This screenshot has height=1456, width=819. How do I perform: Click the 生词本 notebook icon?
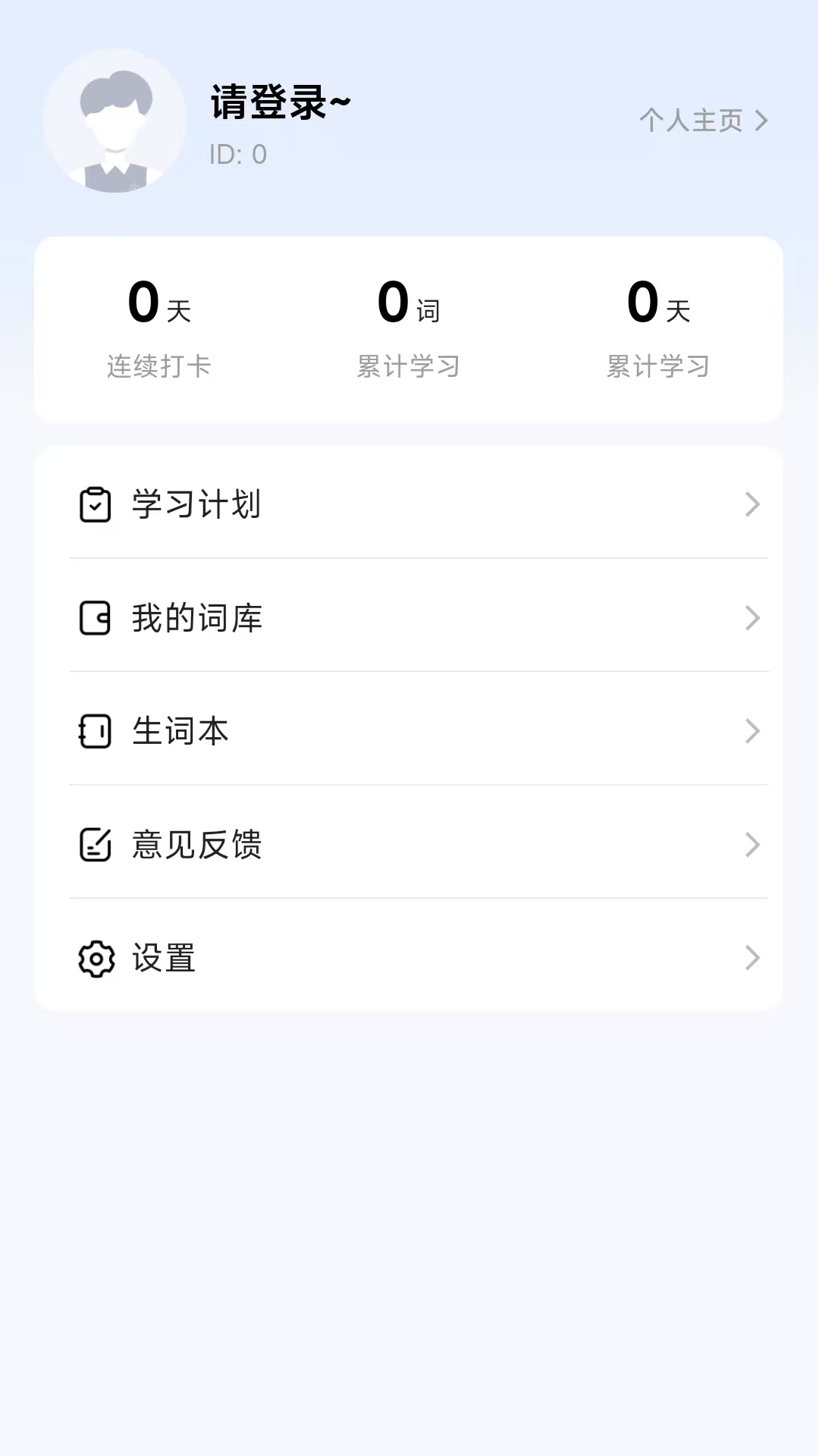pyautogui.click(x=94, y=731)
